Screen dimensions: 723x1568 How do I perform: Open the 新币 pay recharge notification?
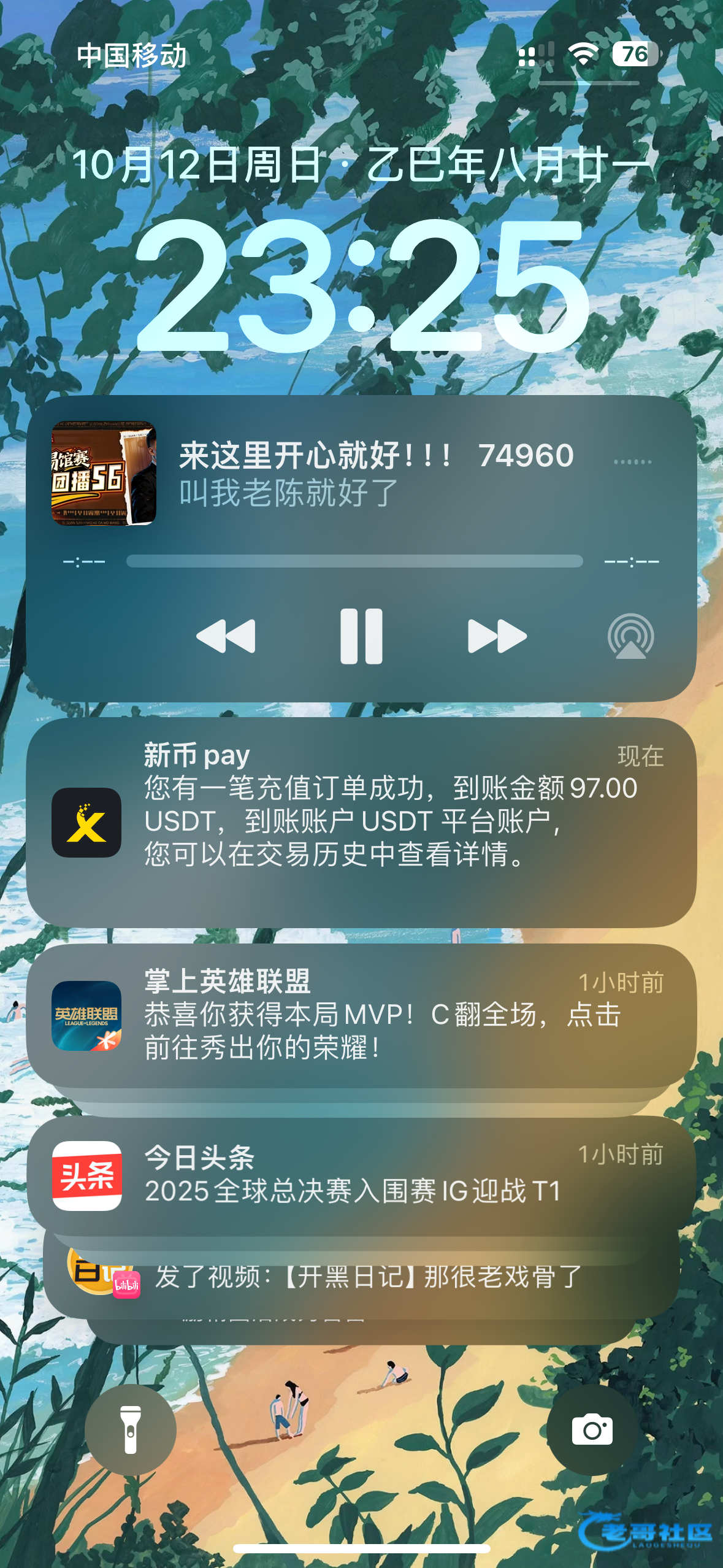click(x=361, y=821)
